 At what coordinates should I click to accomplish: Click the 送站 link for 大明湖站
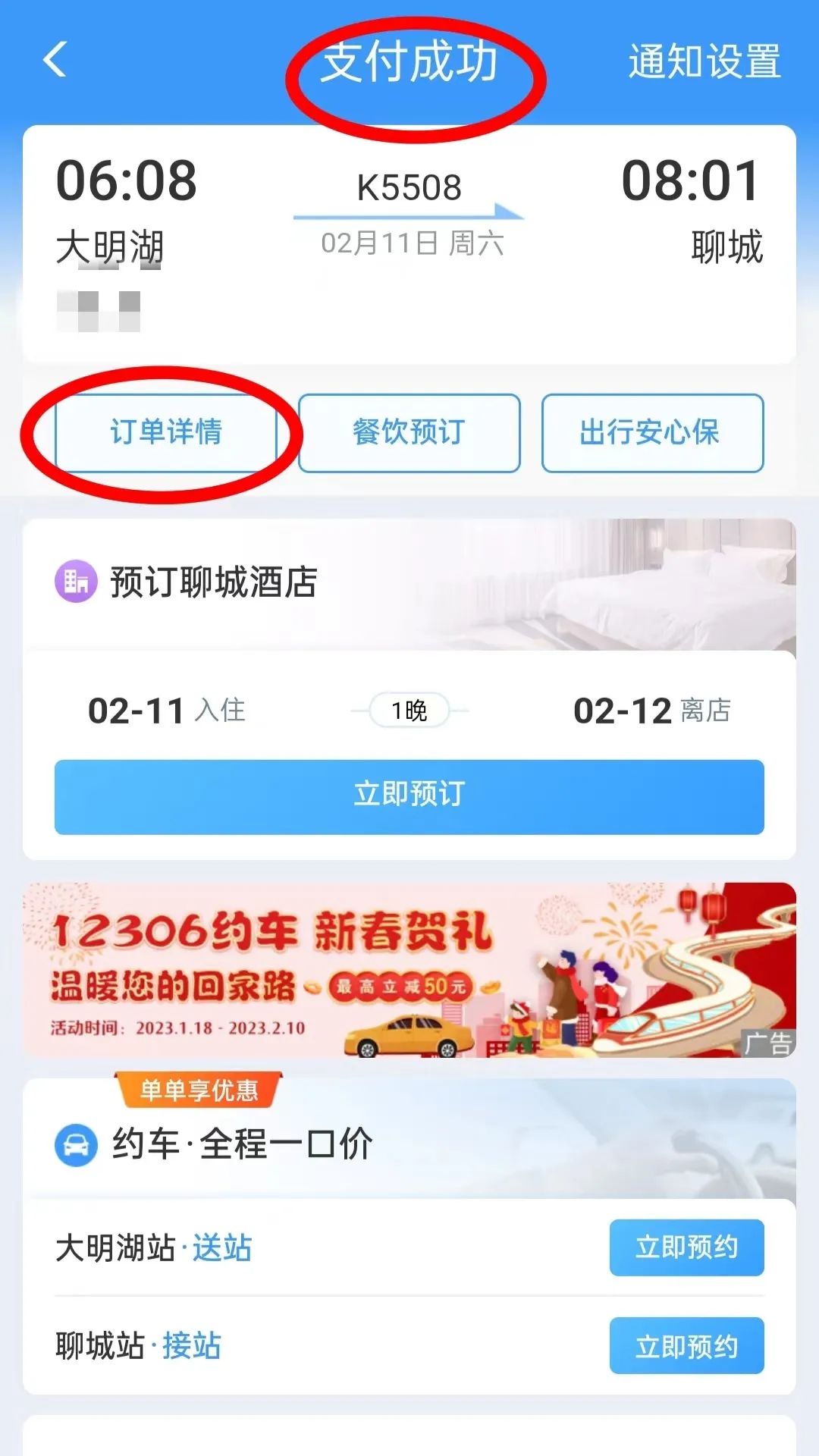(x=221, y=1244)
